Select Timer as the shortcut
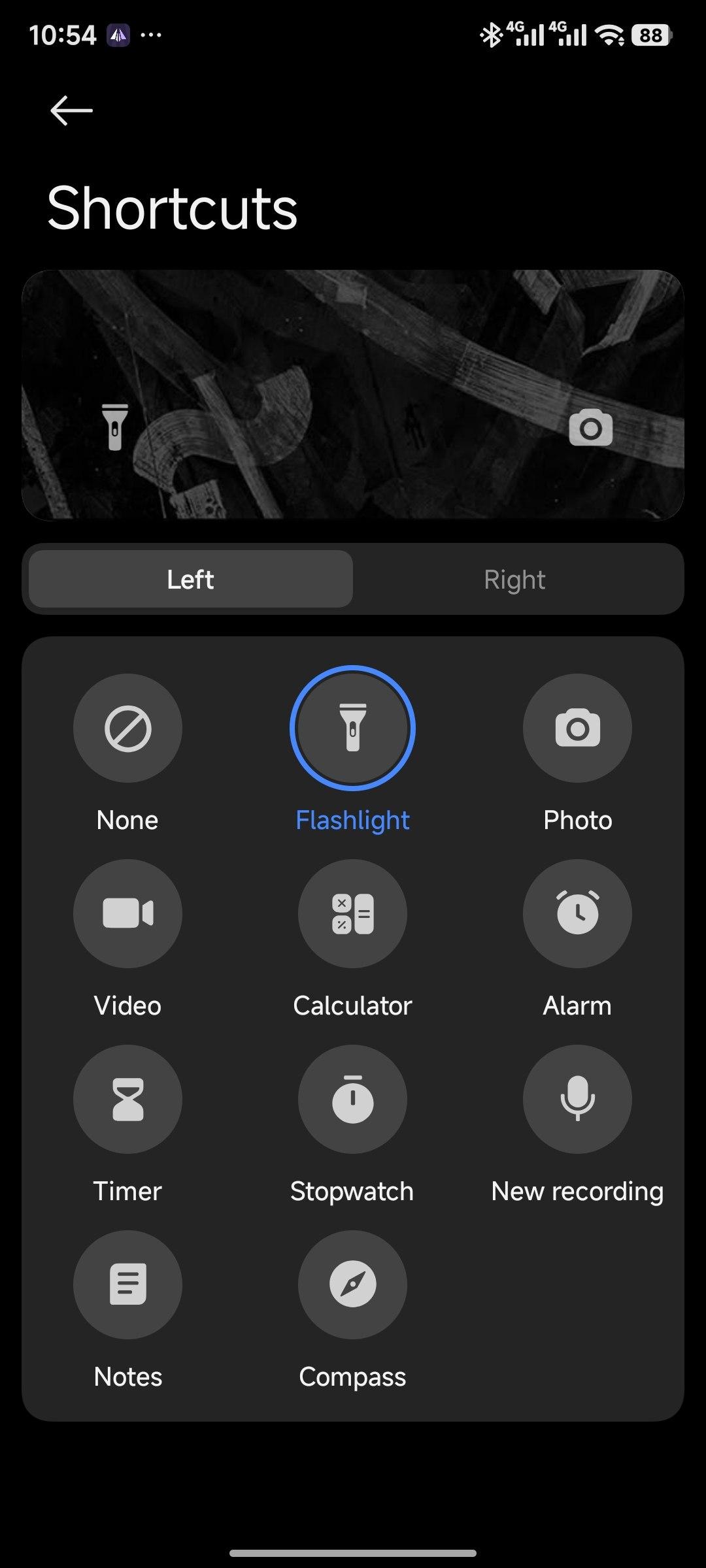This screenshot has height=1568, width=706. (127, 1099)
